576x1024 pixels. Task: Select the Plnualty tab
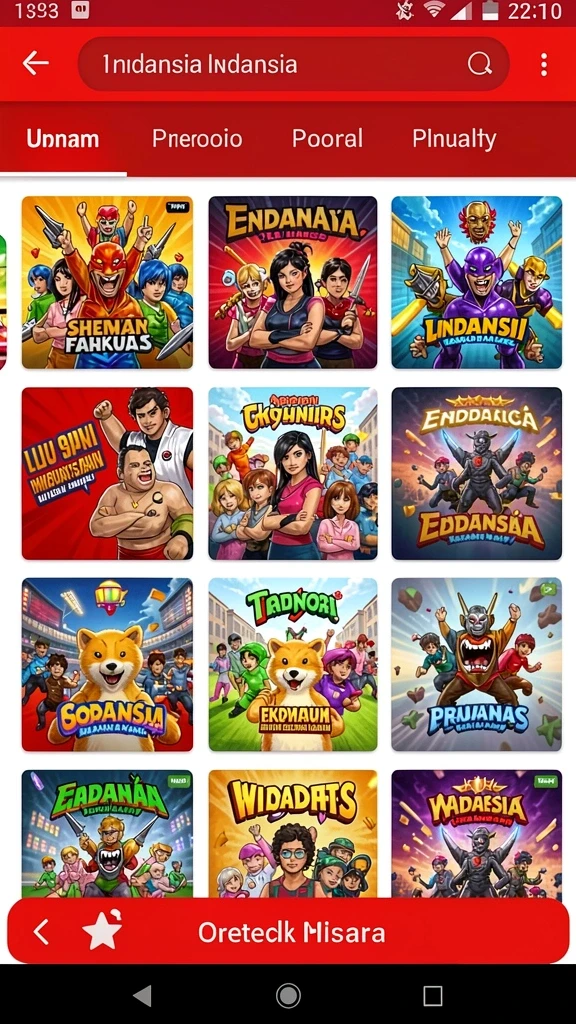coord(455,138)
